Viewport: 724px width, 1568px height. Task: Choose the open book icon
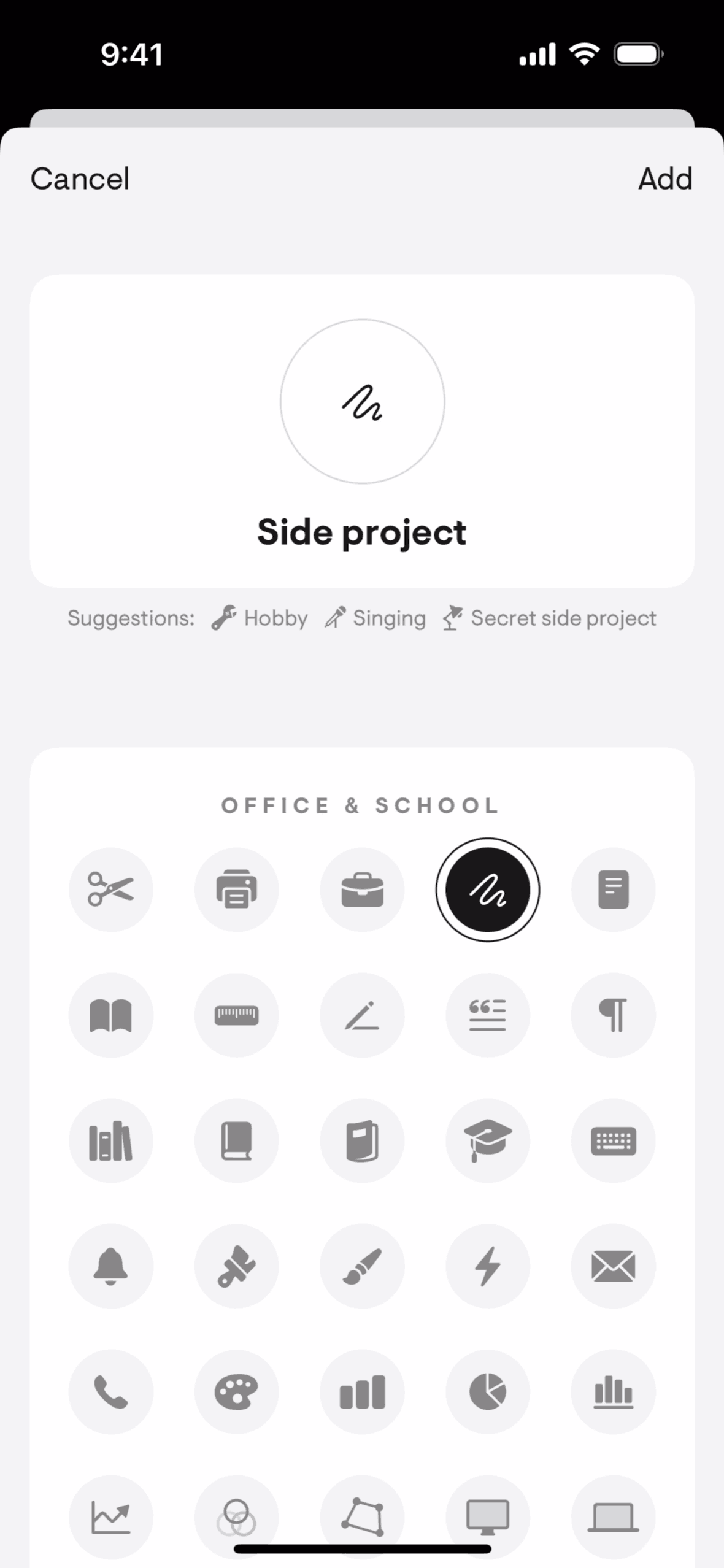(x=111, y=1015)
